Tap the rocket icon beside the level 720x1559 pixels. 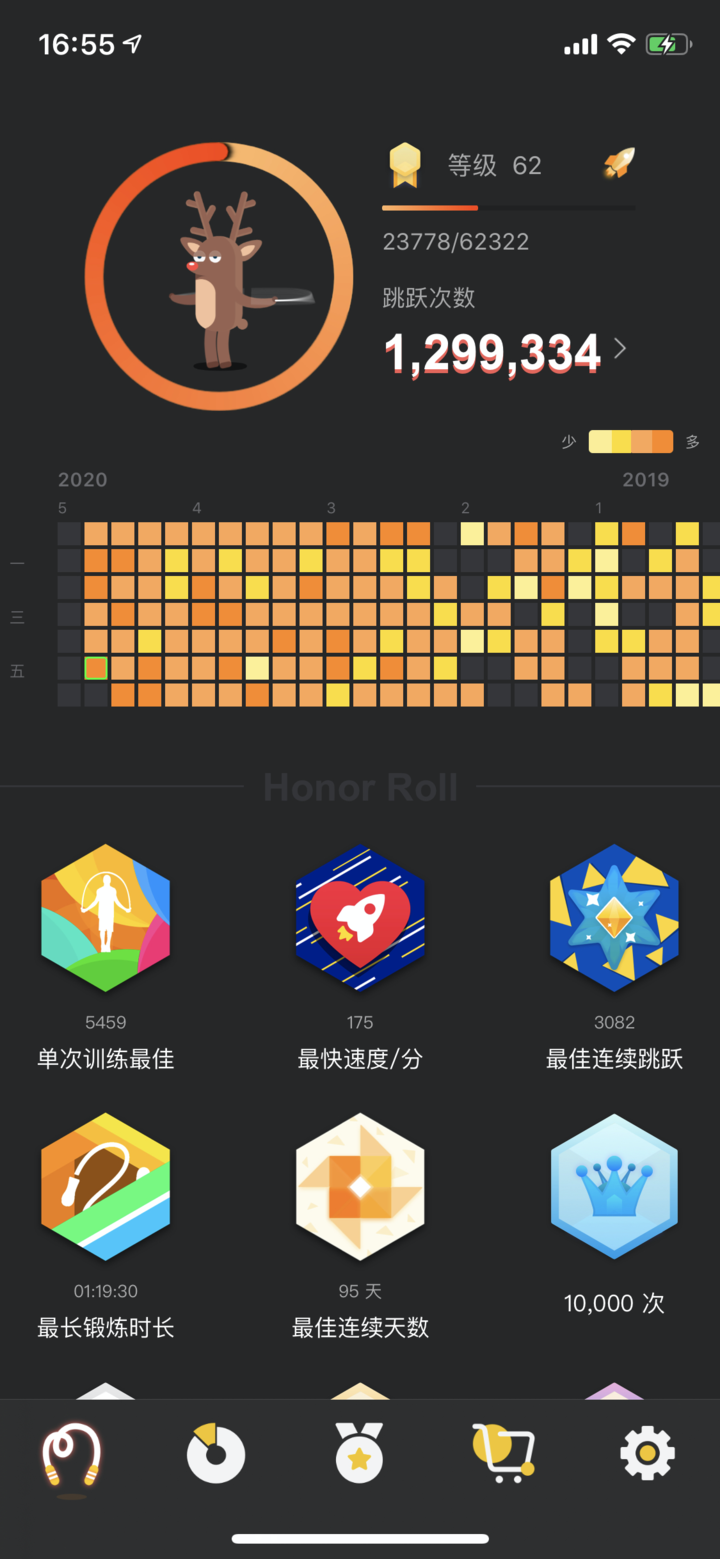click(x=619, y=164)
